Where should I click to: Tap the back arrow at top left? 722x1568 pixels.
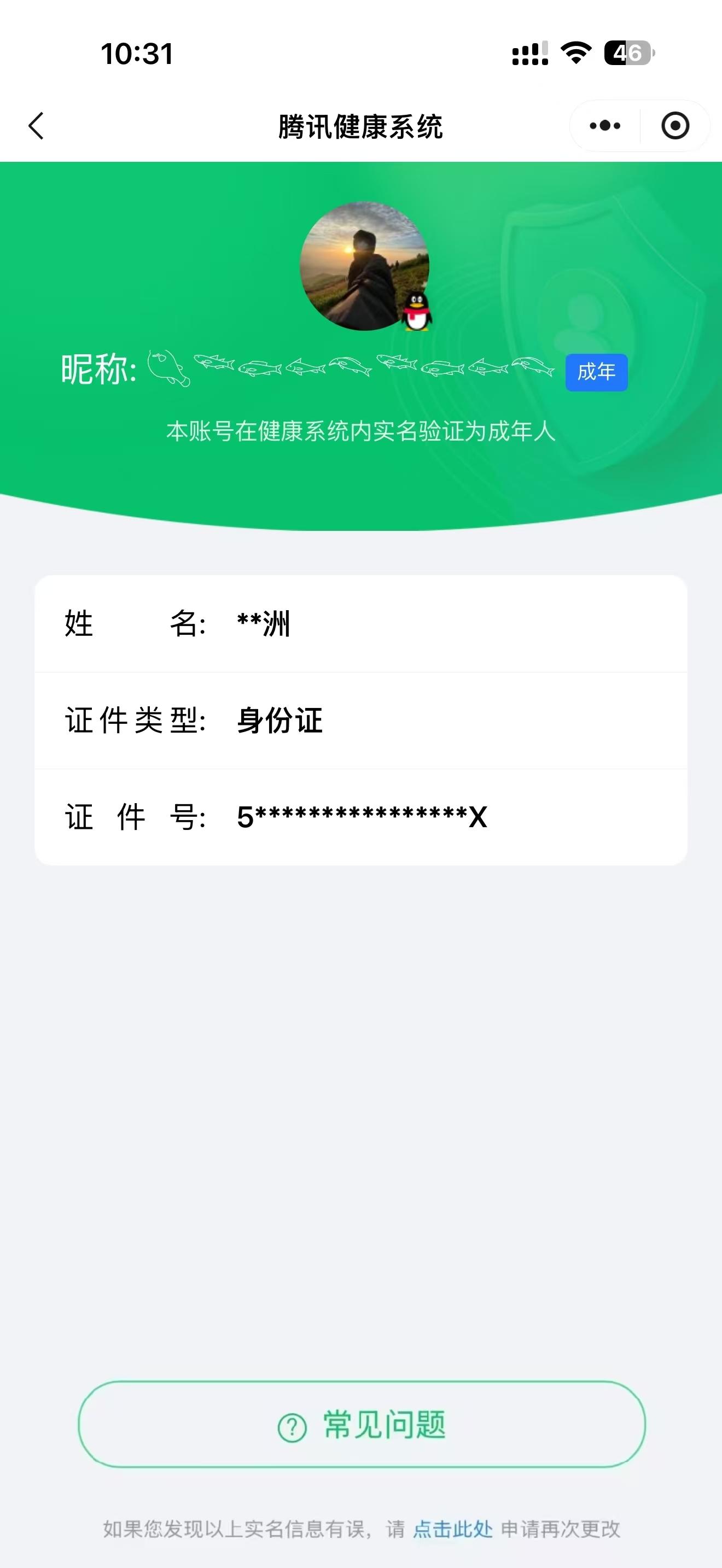[x=37, y=126]
